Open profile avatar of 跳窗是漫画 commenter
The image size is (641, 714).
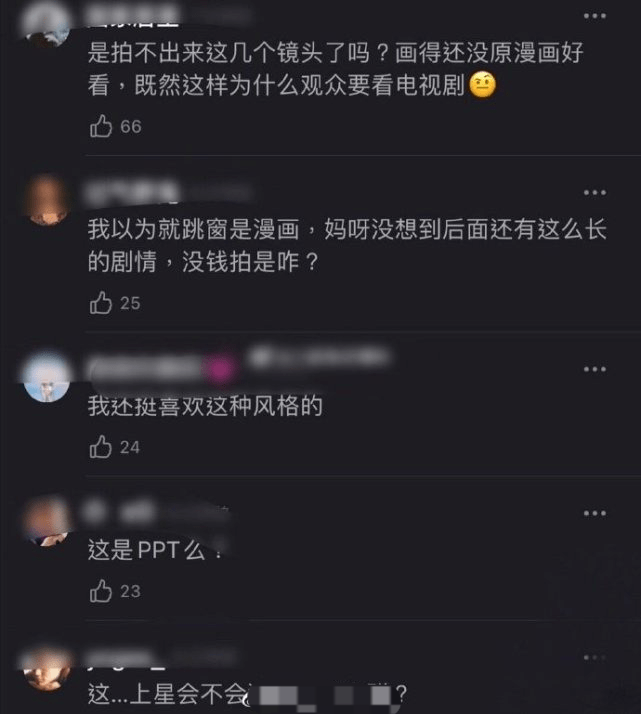[x=46, y=200]
